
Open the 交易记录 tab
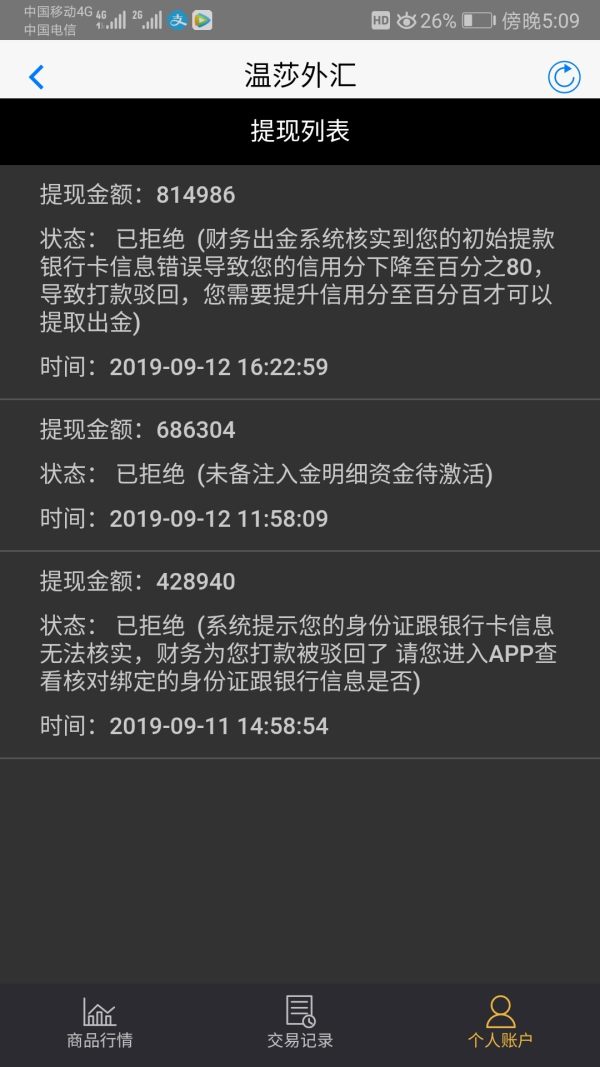click(x=300, y=1023)
